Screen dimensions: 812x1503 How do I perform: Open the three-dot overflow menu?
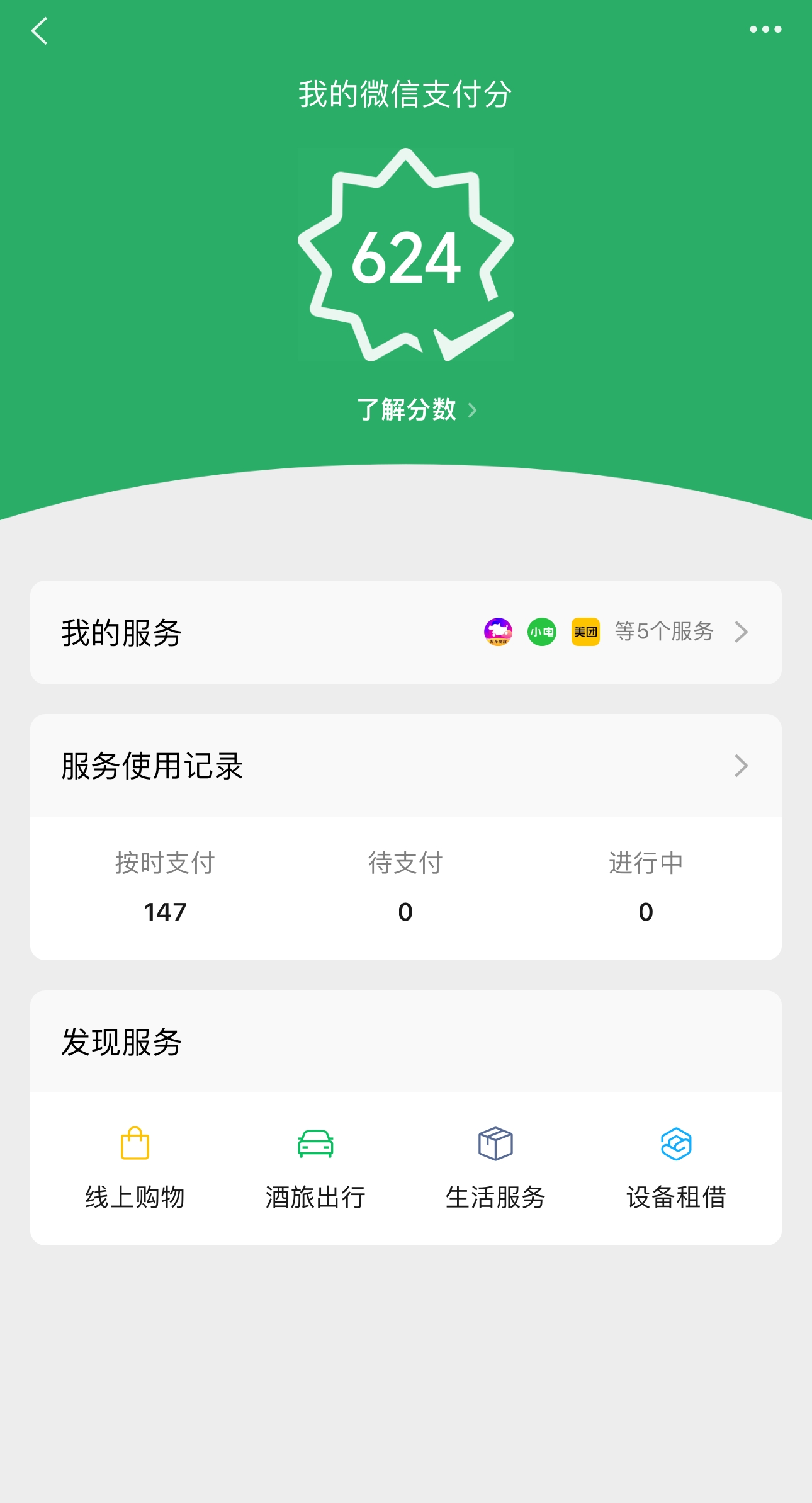[x=765, y=30]
